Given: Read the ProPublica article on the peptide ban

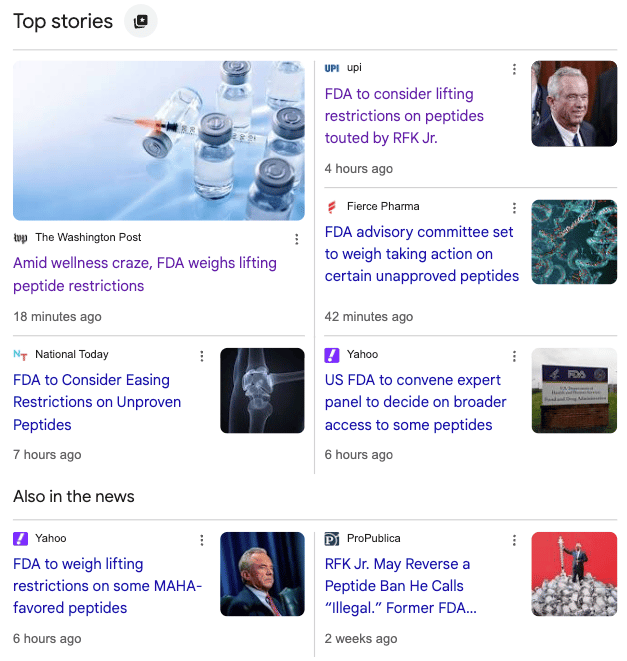Looking at the screenshot, I should 400,586.
